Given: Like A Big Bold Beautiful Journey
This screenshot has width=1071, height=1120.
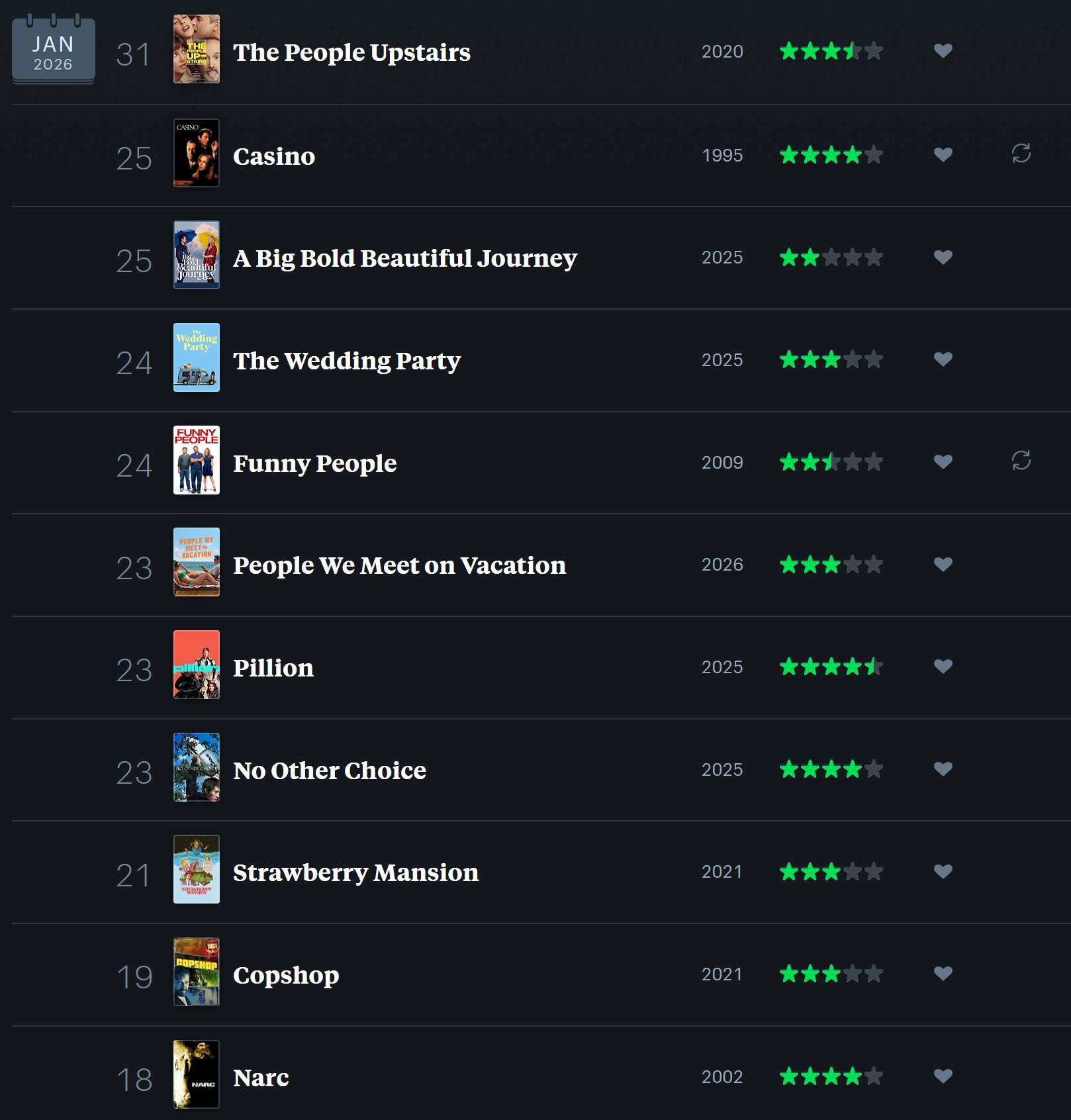Looking at the screenshot, I should click(x=943, y=257).
